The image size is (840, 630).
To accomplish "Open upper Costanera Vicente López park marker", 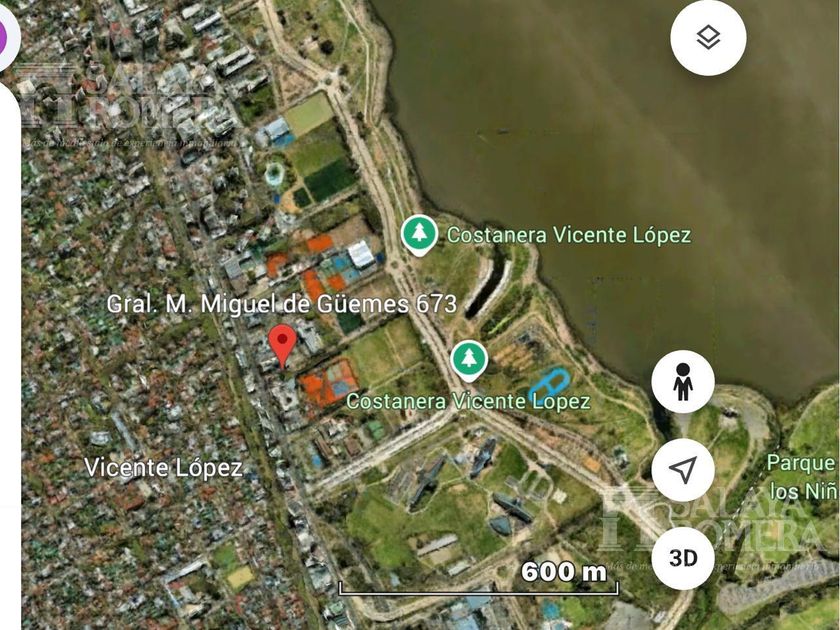I will pyautogui.click(x=419, y=234).
